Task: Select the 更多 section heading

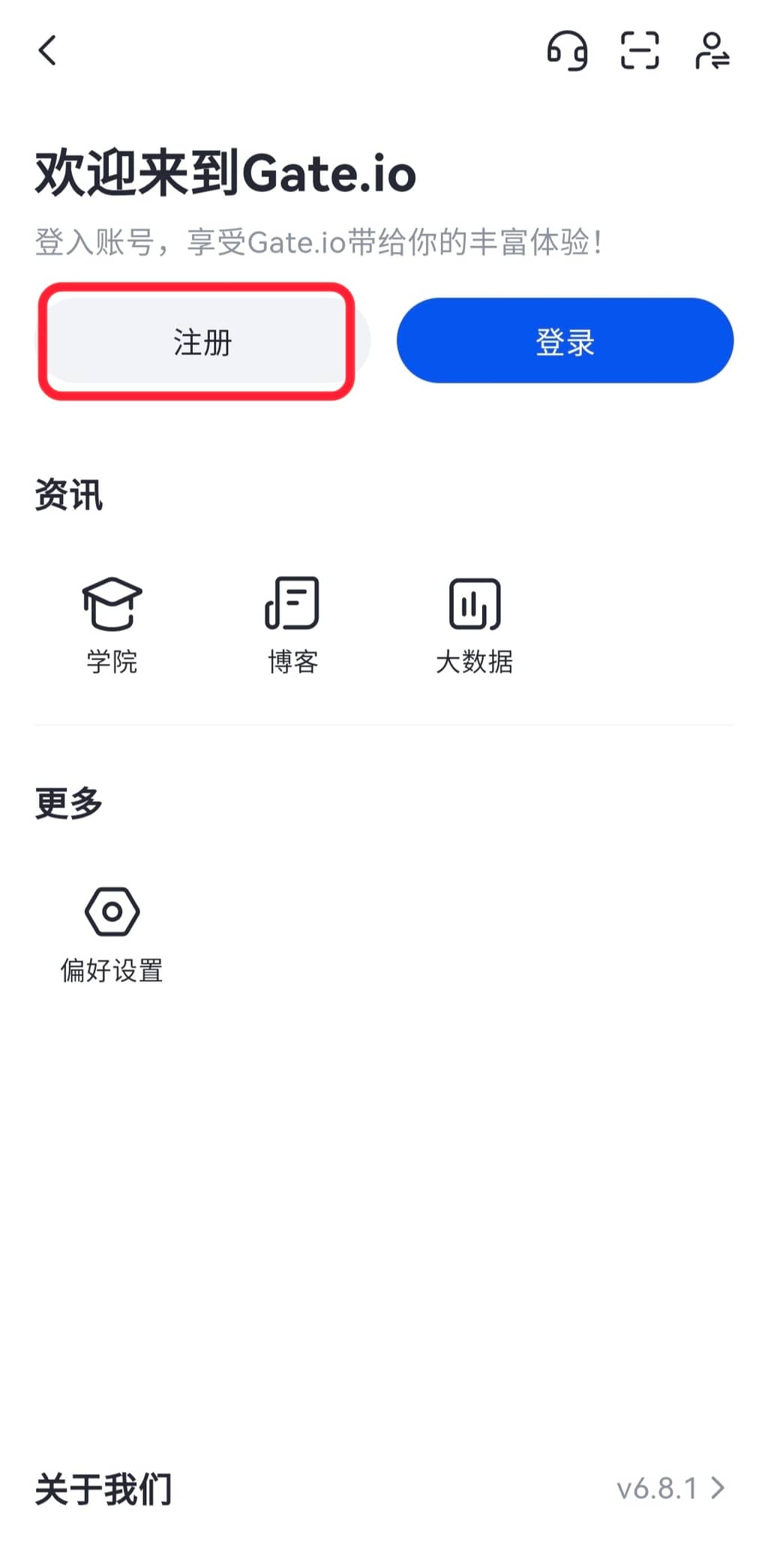Action: click(x=67, y=802)
